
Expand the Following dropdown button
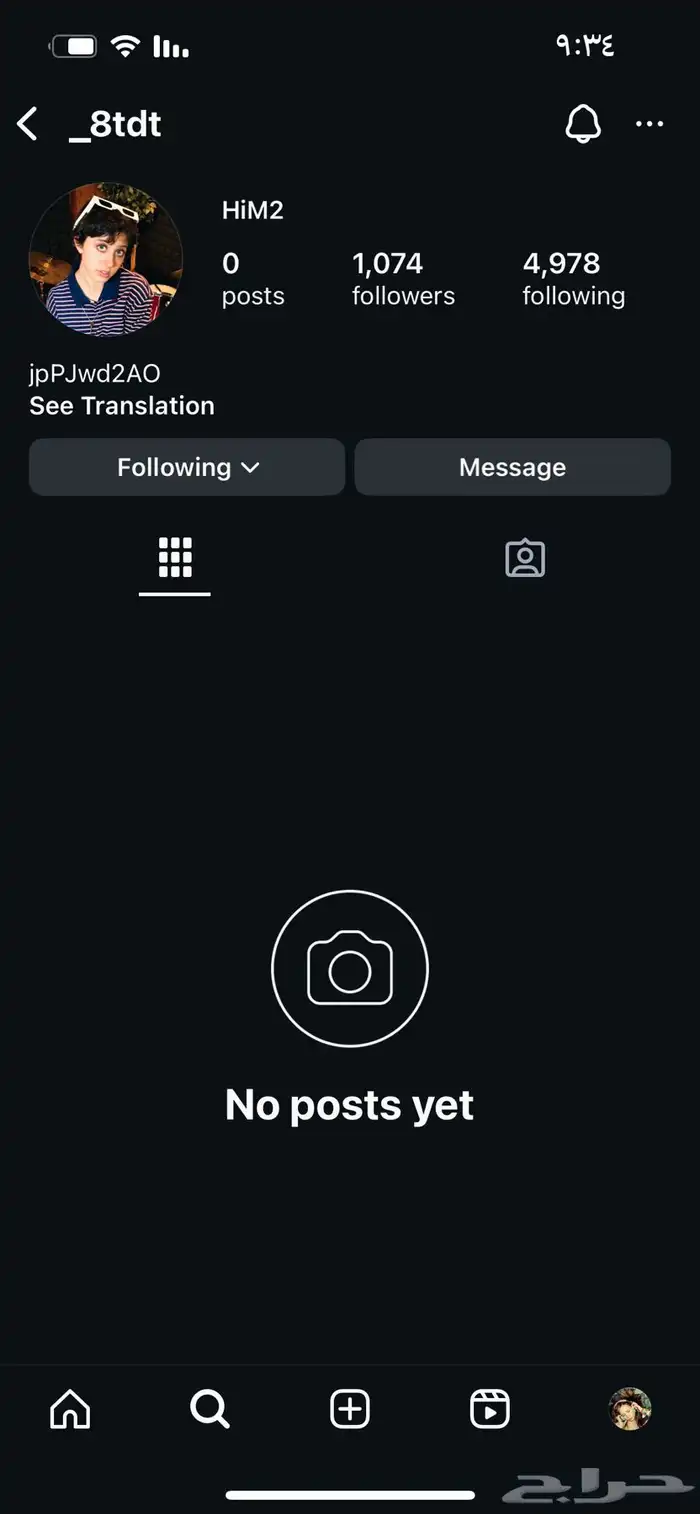[187, 467]
